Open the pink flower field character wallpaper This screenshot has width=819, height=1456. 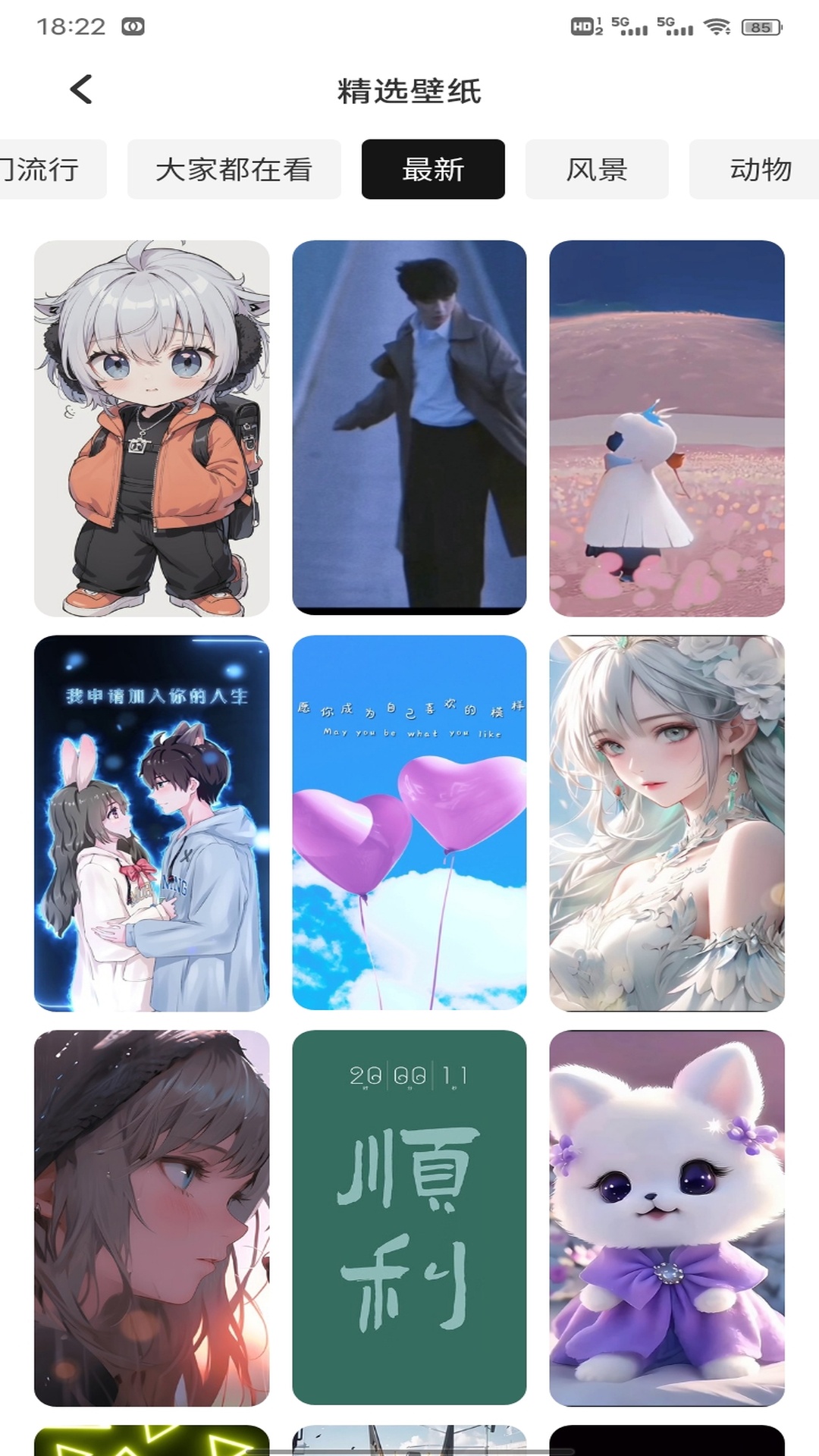click(x=667, y=428)
